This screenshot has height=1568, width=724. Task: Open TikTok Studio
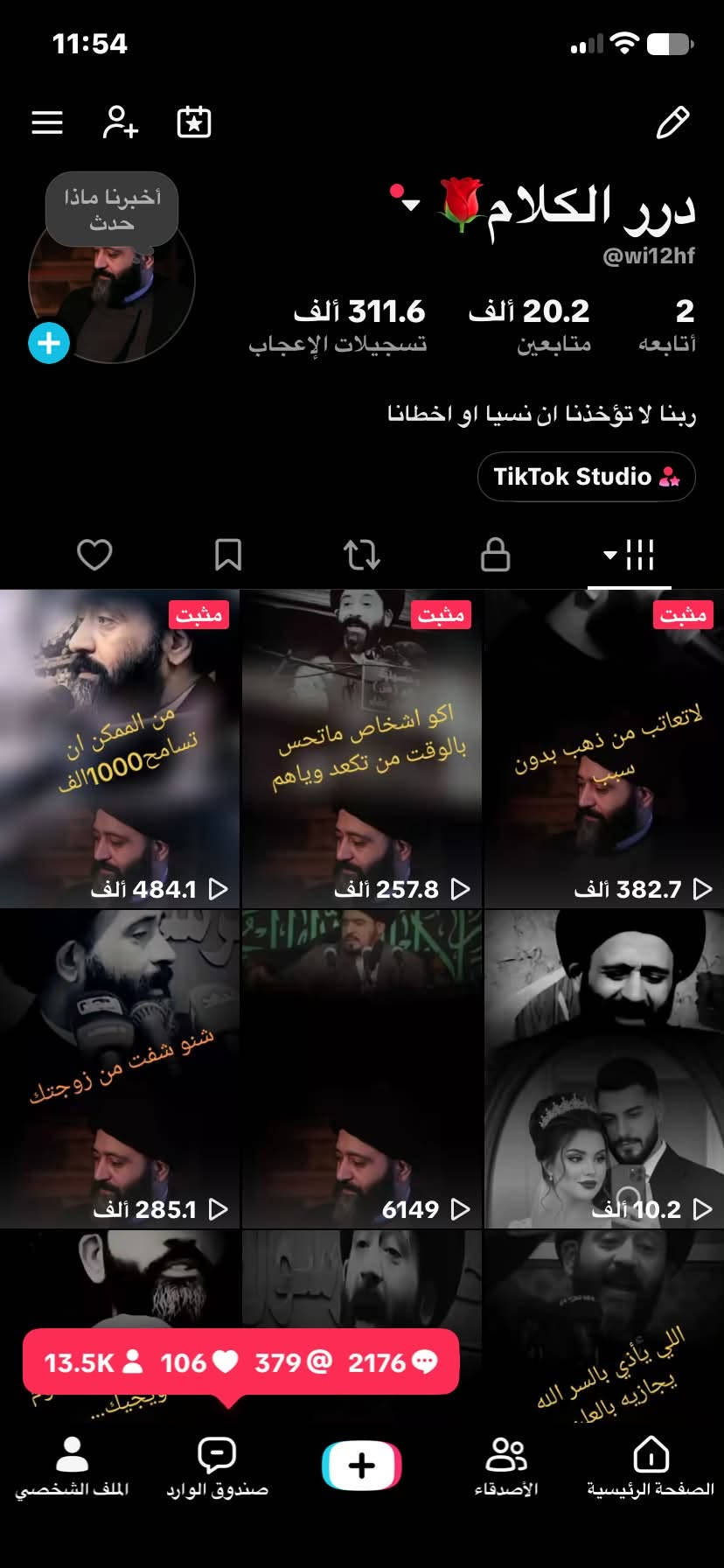(x=587, y=477)
